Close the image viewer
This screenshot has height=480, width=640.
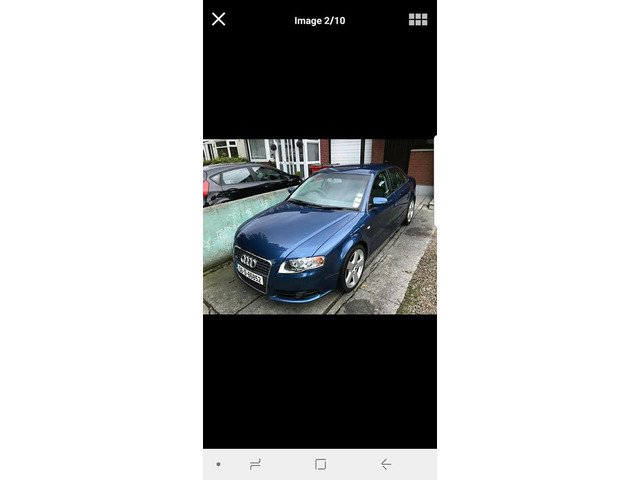click(218, 19)
